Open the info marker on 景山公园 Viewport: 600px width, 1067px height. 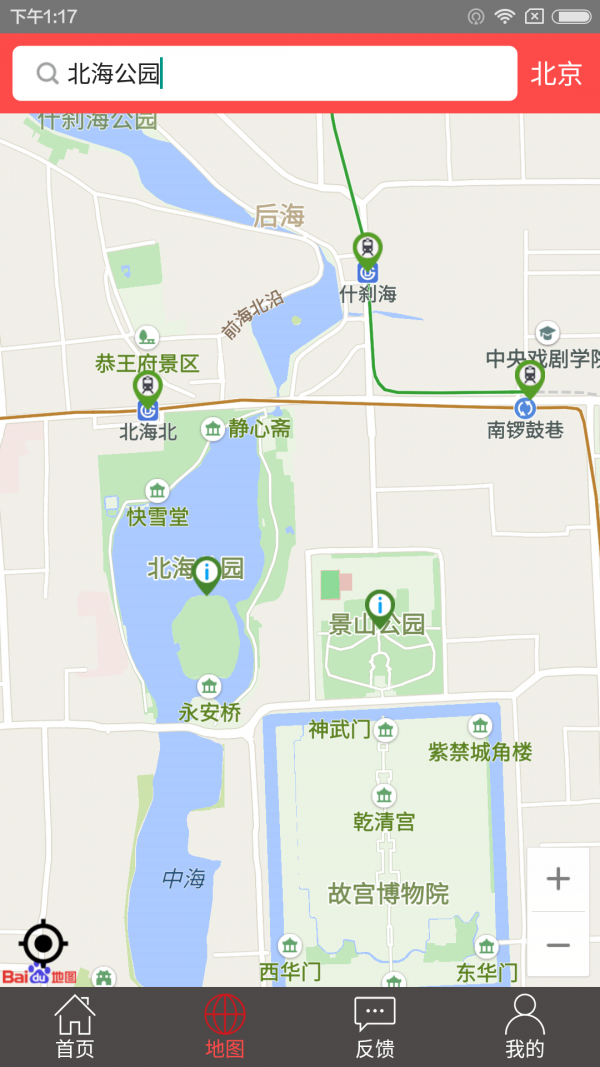(x=380, y=606)
